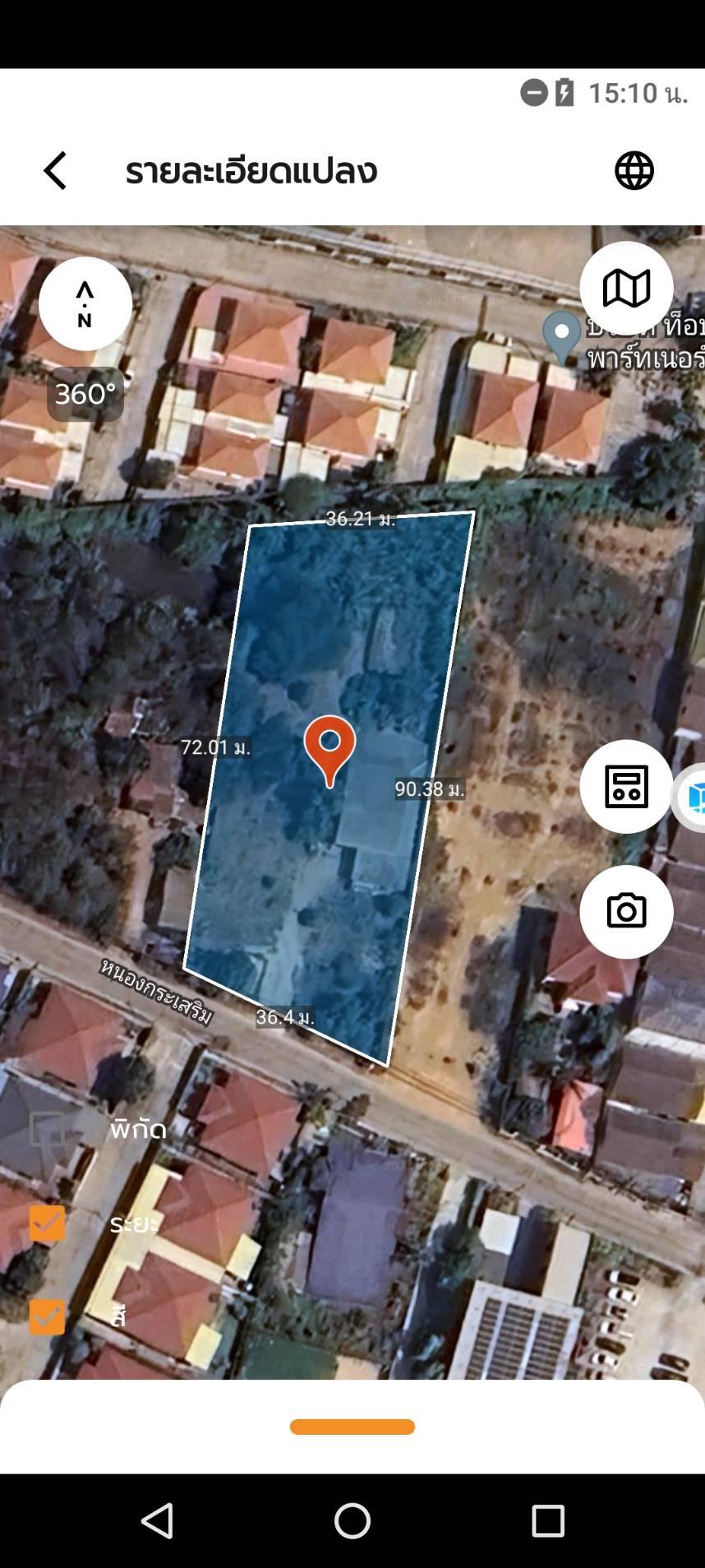Expand the bottom sheet handle
This screenshot has width=705, height=1568.
pos(352,1427)
